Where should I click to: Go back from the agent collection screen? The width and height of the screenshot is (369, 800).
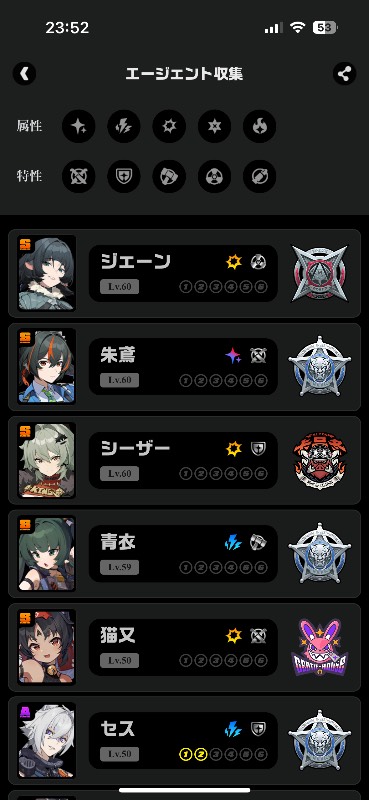point(24,74)
